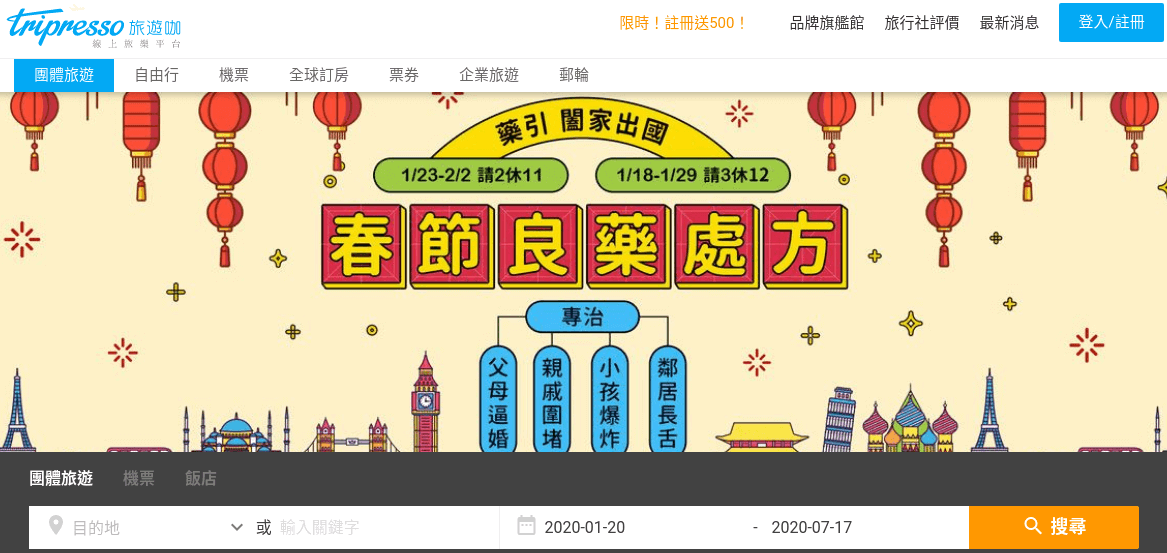Open the 企業旅遊 tab
Image resolution: width=1167 pixels, height=553 pixels.
point(489,75)
